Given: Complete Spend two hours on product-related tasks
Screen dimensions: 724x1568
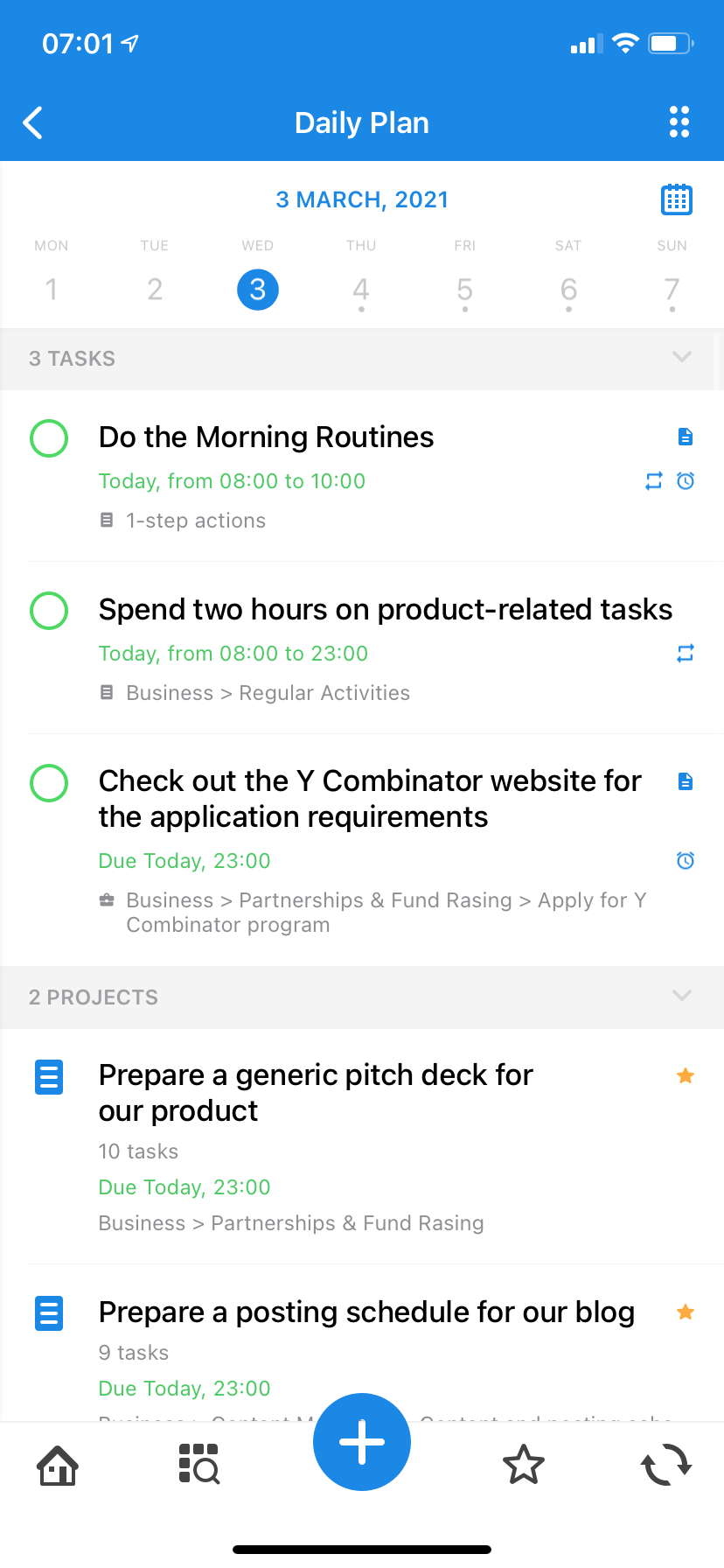Looking at the screenshot, I should [x=49, y=611].
